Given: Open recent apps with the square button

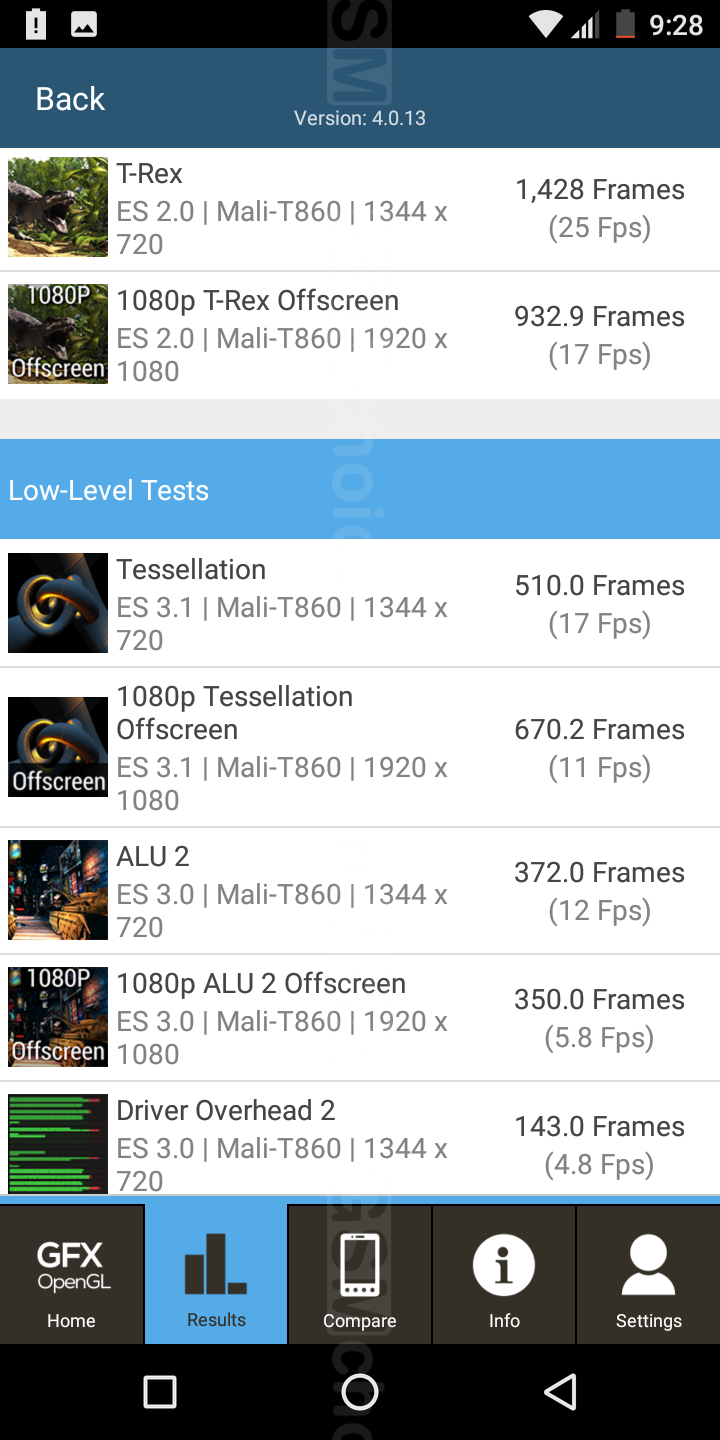Looking at the screenshot, I should (x=160, y=1391).
